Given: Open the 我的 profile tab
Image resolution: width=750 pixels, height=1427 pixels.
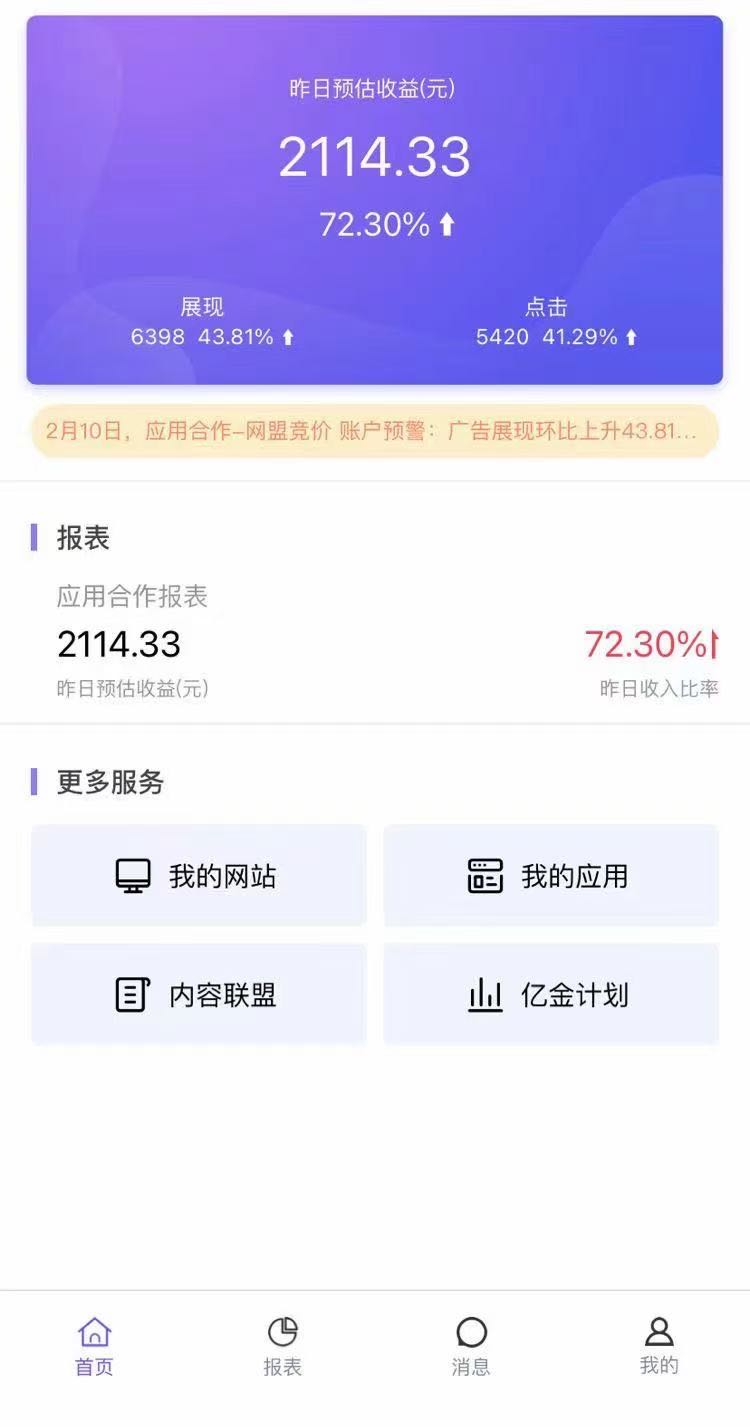Looking at the screenshot, I should (x=658, y=1346).
